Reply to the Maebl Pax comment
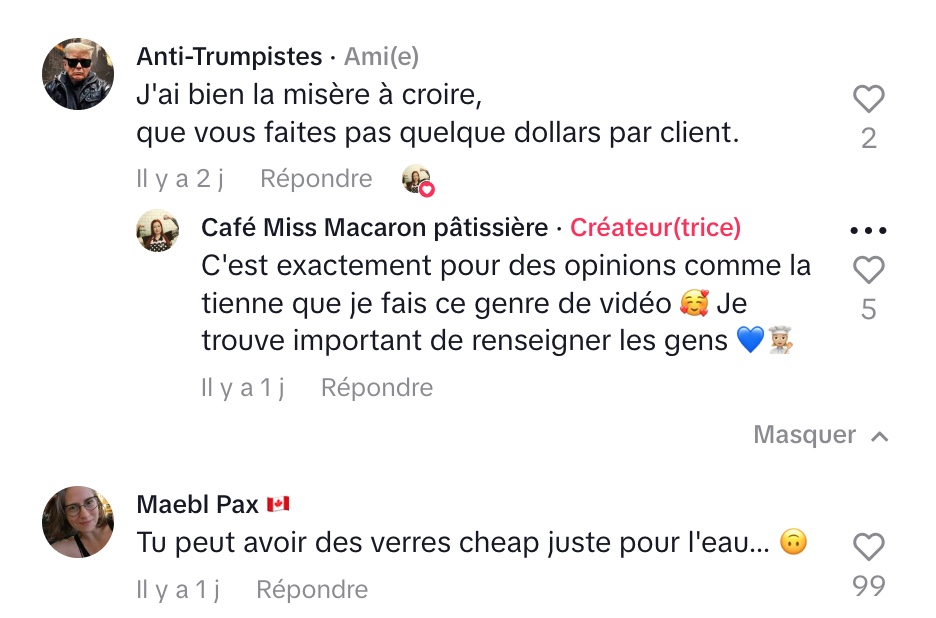936x618 pixels. (x=312, y=590)
